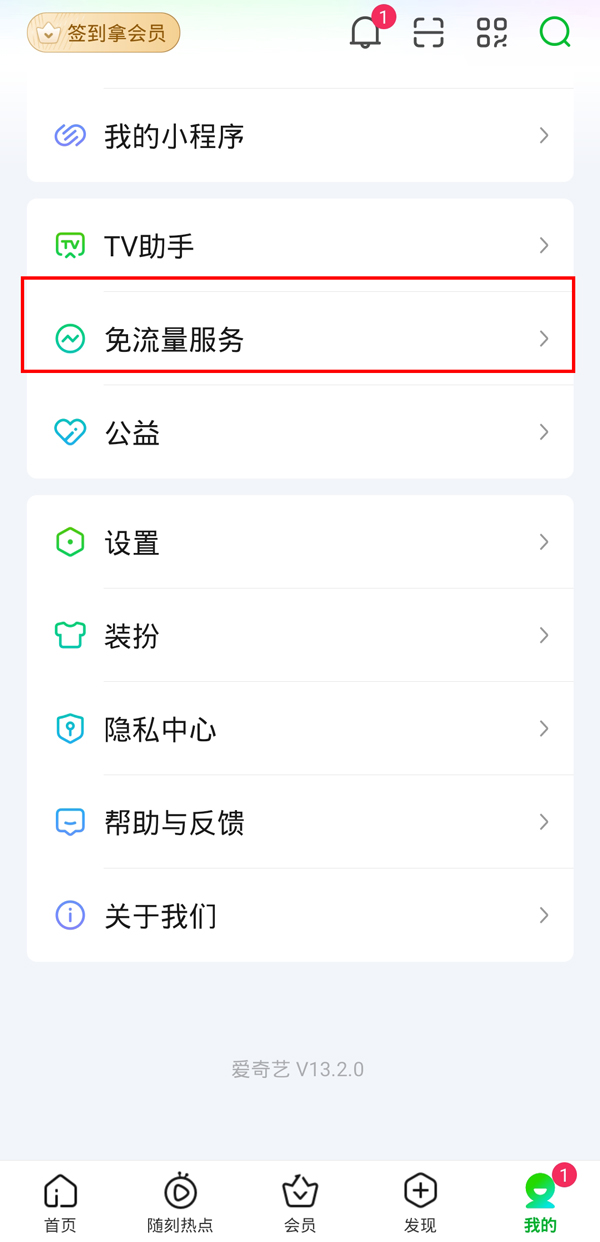Screen dimensions: 600x1242
Task: Open 帮助与反馈
Action: coord(300,822)
